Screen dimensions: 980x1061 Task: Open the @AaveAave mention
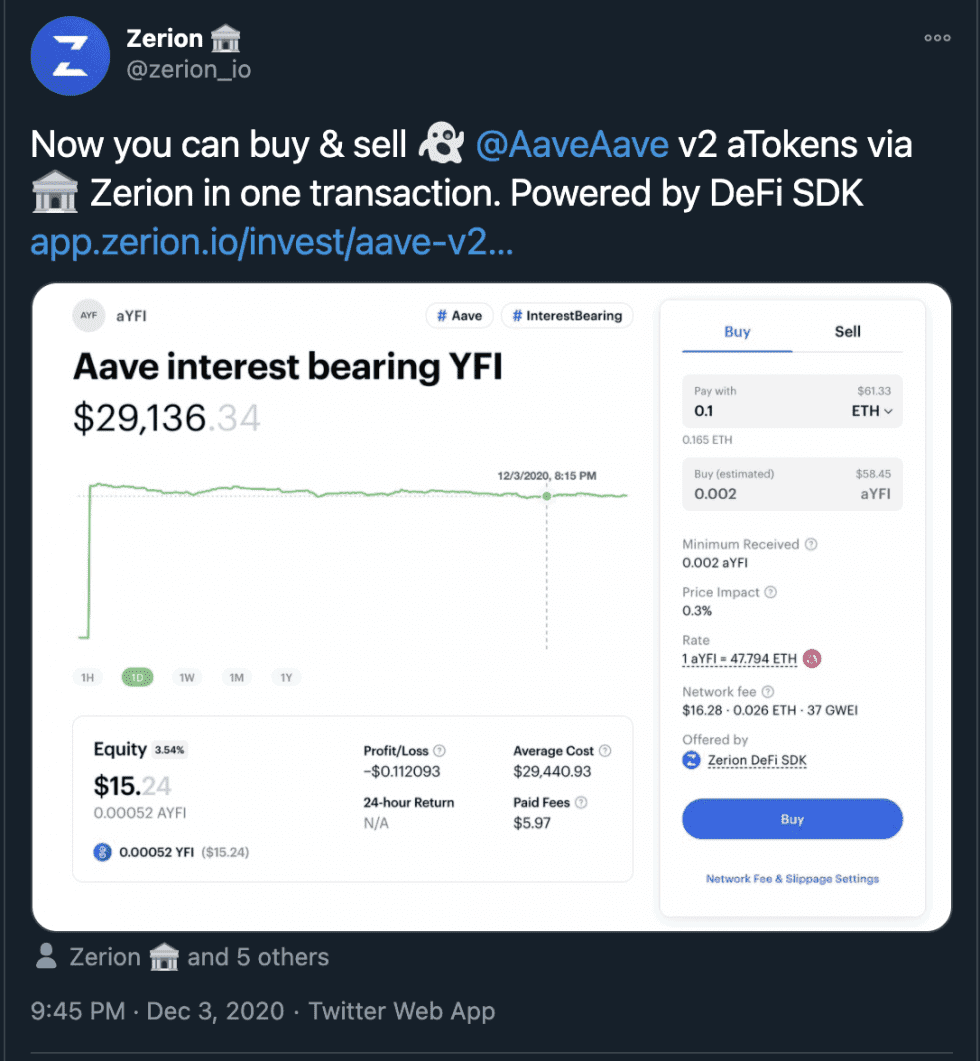[x=572, y=145]
